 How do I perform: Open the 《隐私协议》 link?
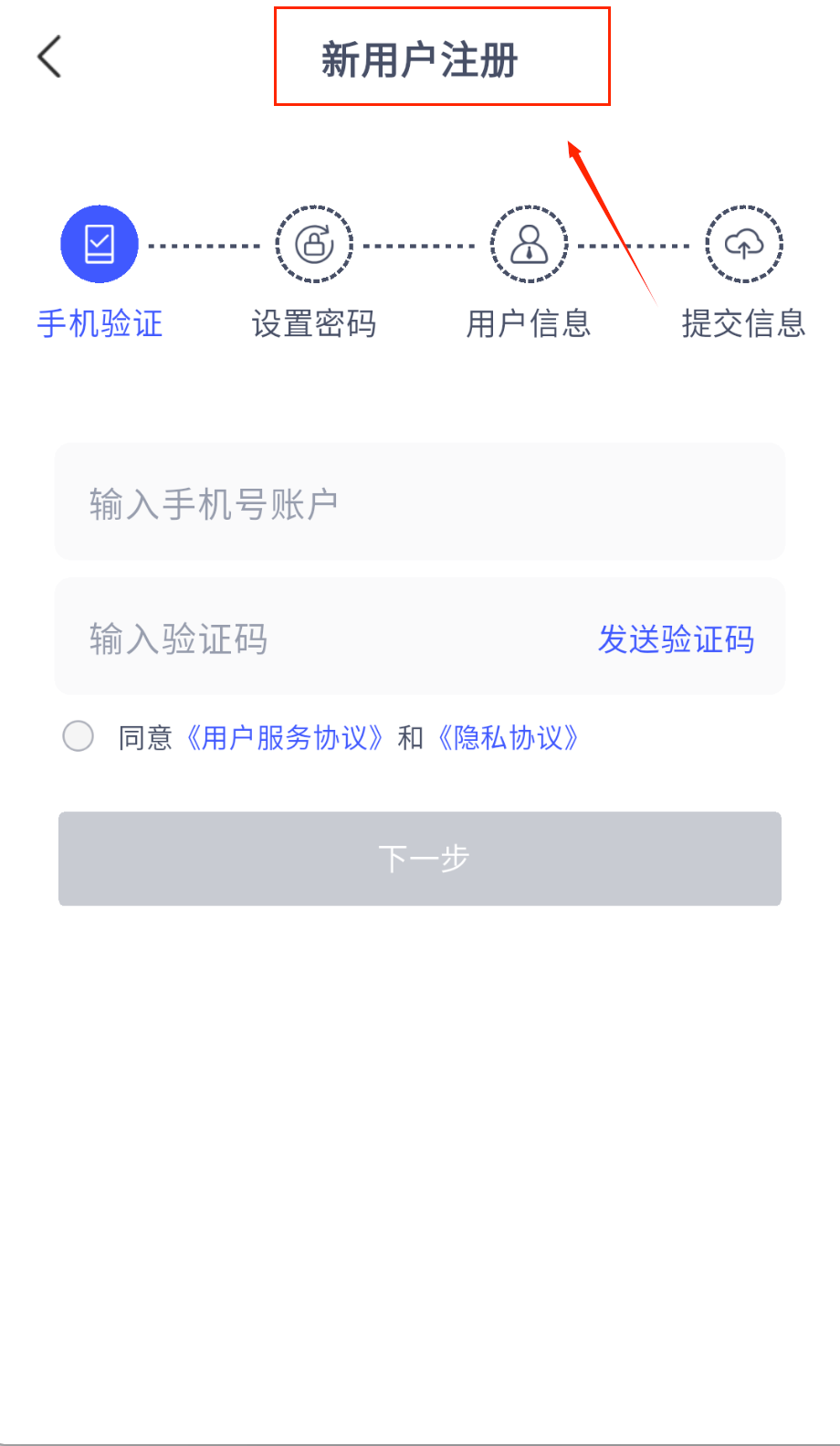509,737
